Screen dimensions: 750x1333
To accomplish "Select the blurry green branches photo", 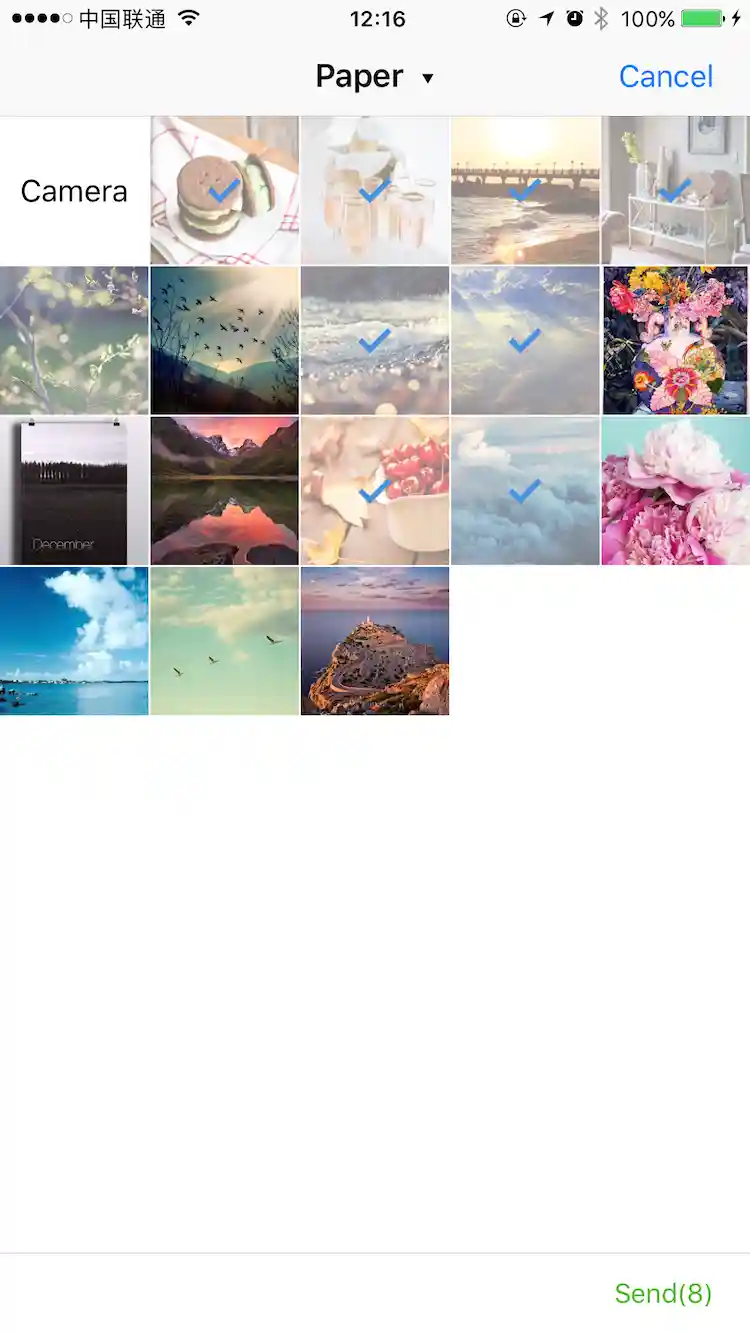I will [74, 341].
